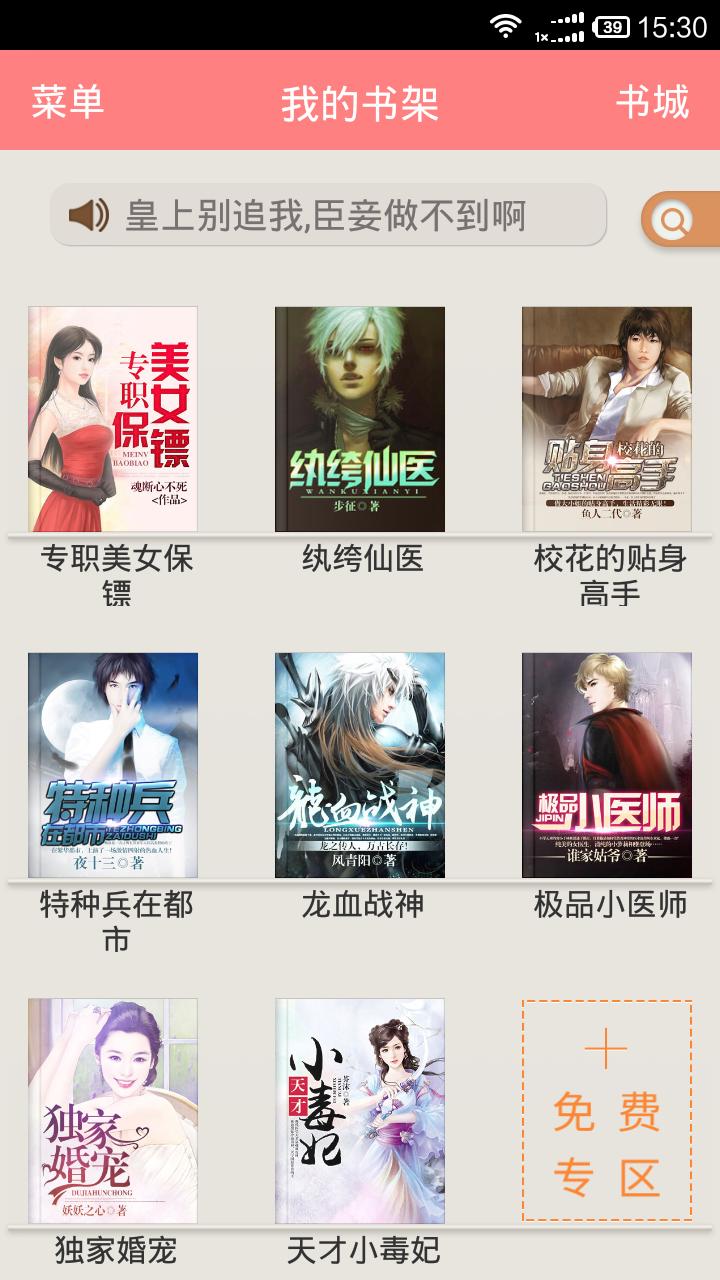Viewport: 720px width, 1280px height.
Task: Go to the 书城 bookstore
Action: 652,102
